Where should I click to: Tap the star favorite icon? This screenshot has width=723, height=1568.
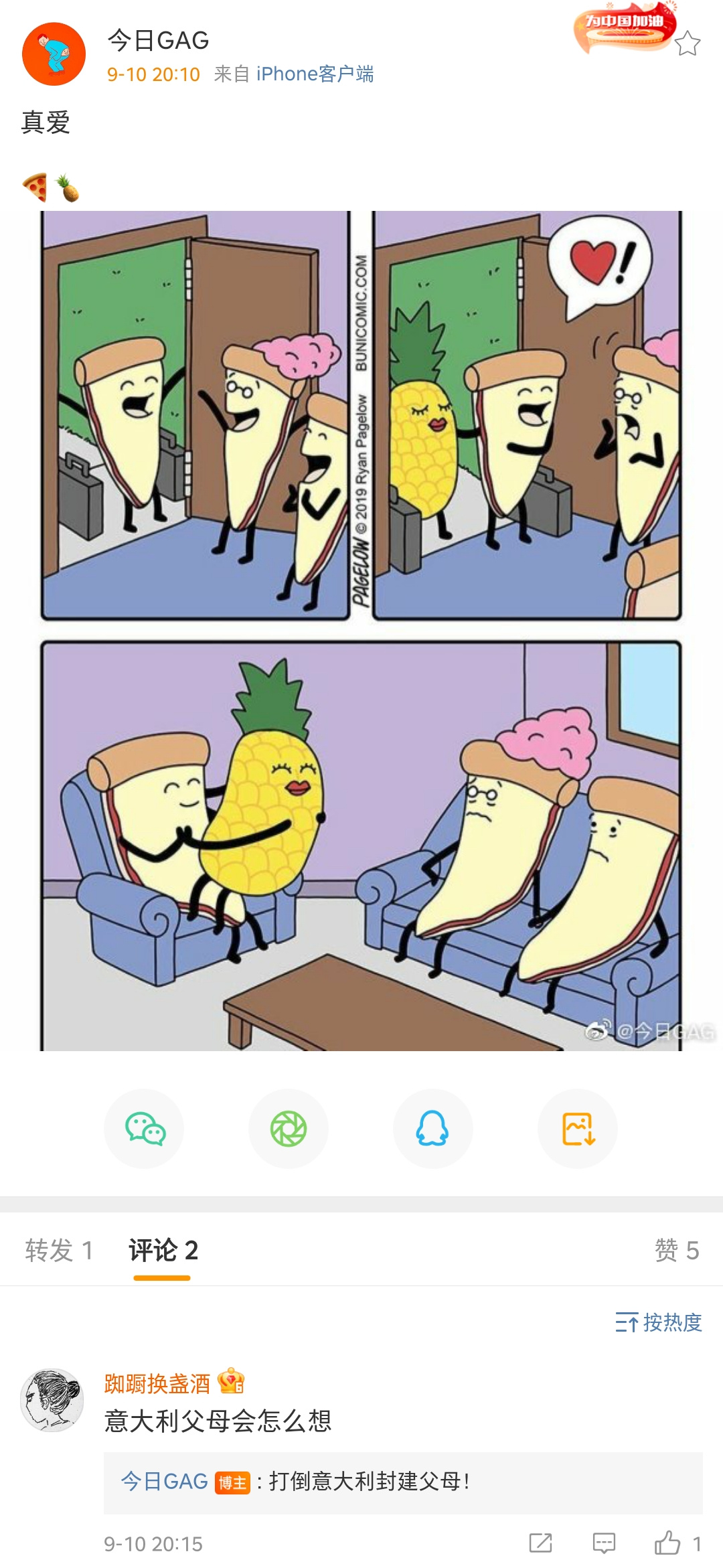tap(688, 44)
